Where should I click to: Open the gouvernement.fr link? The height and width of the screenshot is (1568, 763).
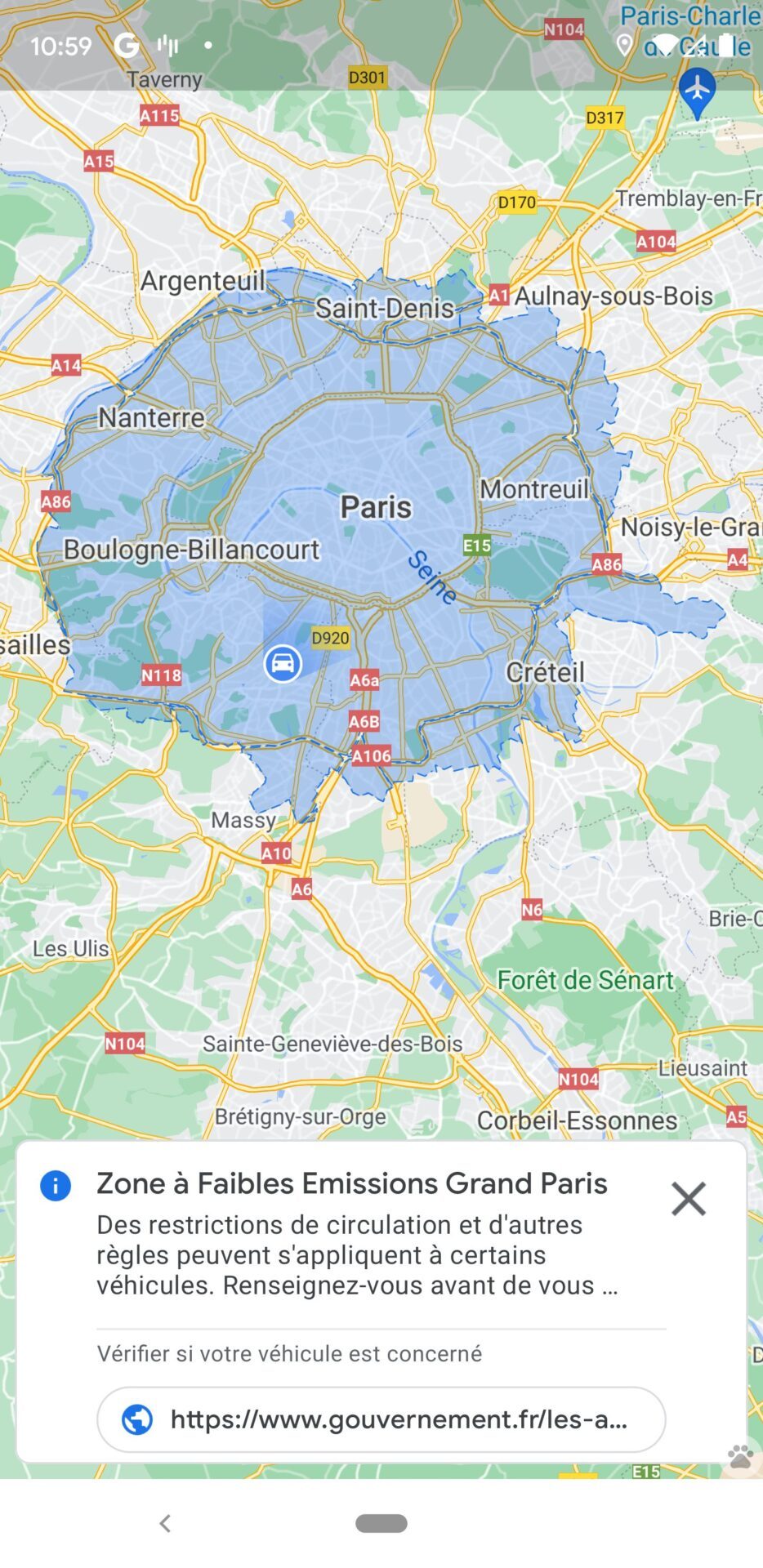tap(381, 1419)
